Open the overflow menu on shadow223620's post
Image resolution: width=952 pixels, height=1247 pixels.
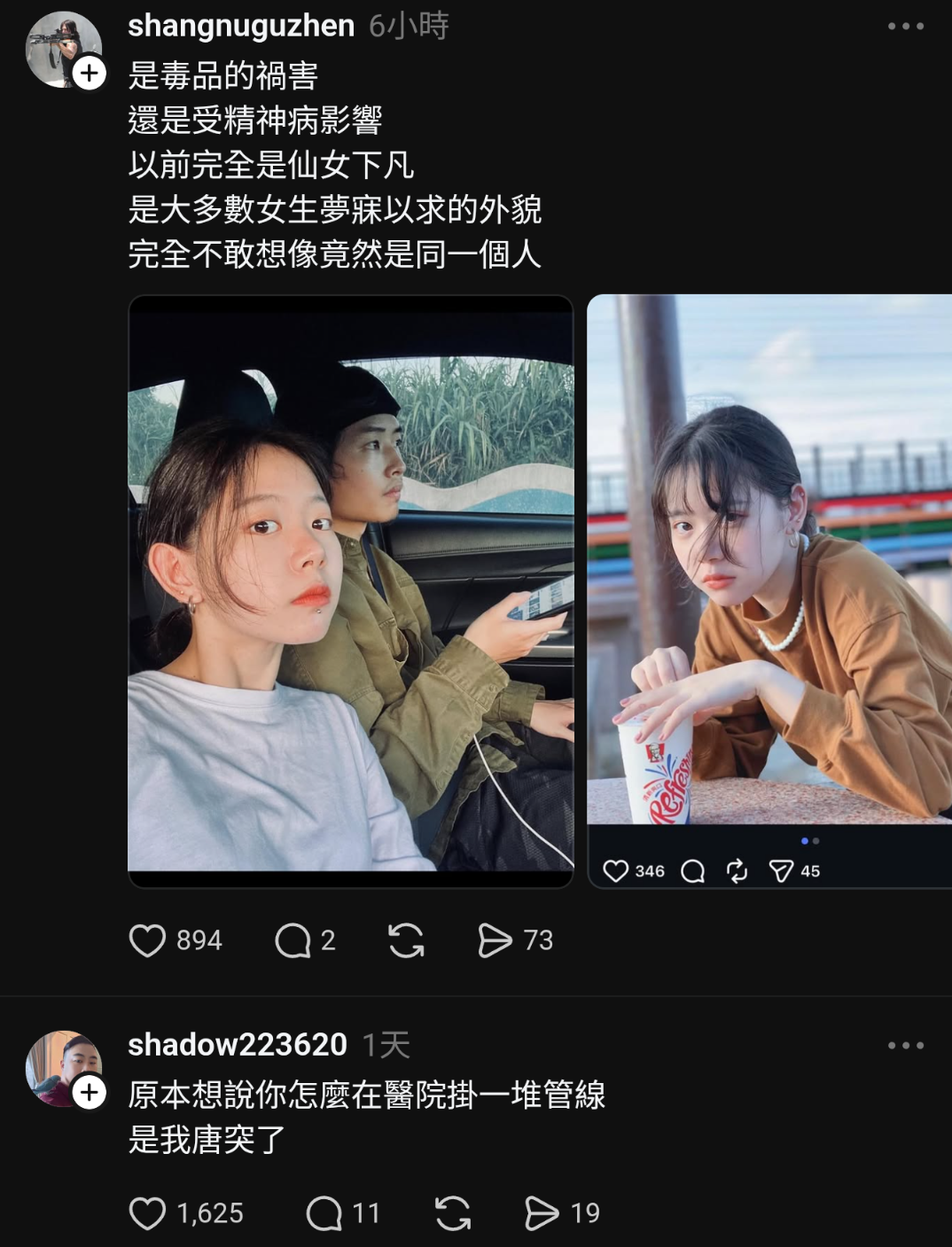905,1046
